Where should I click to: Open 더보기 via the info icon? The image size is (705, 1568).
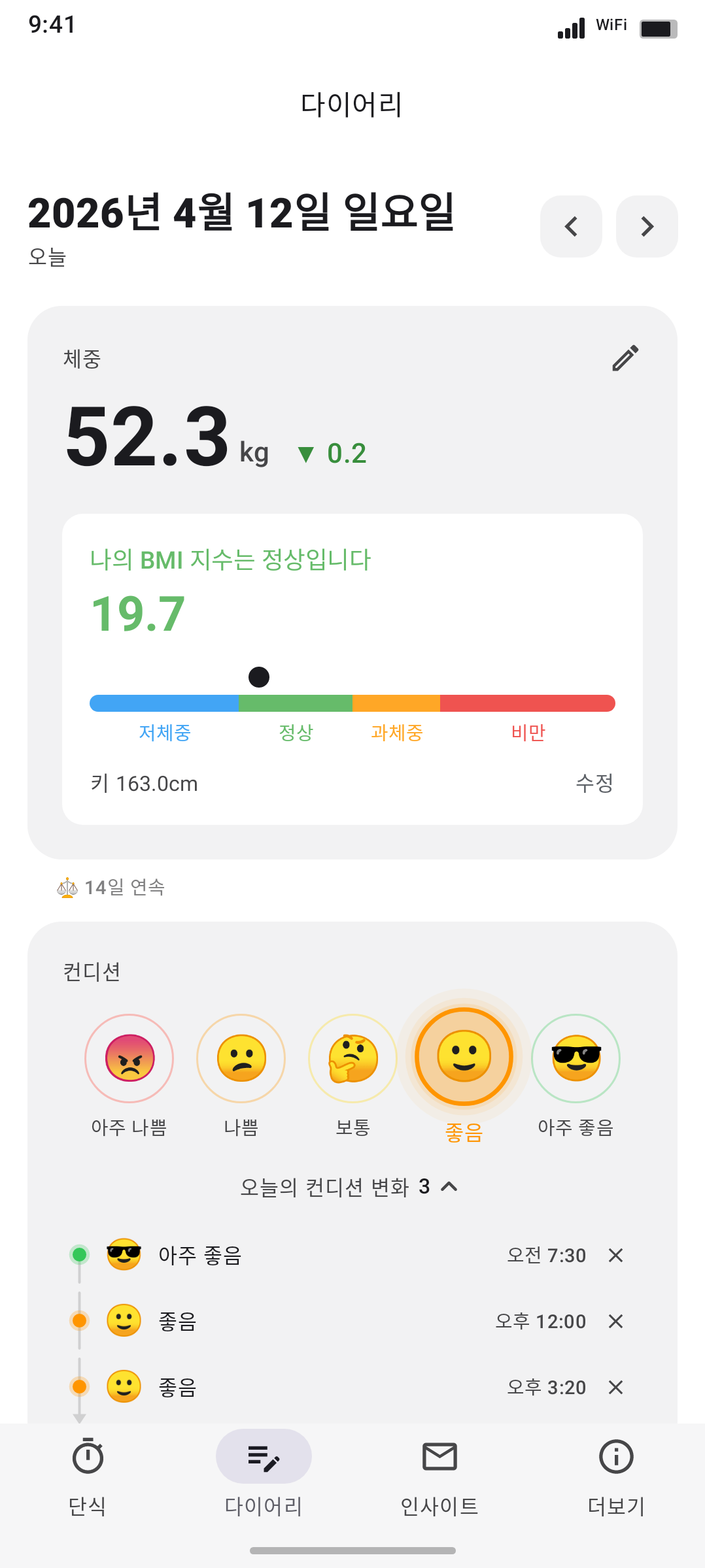pos(615,1458)
